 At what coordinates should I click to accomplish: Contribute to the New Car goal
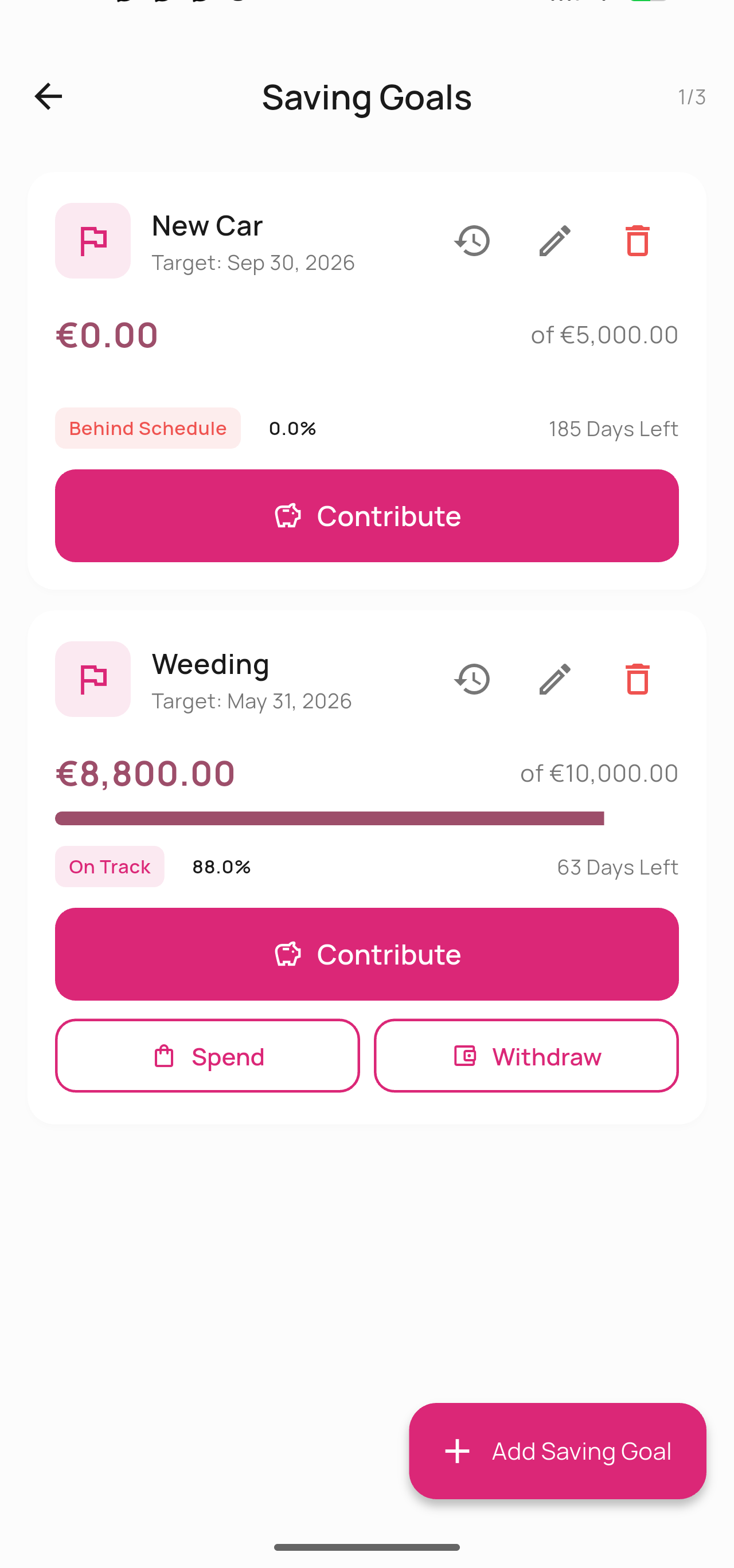tap(366, 515)
